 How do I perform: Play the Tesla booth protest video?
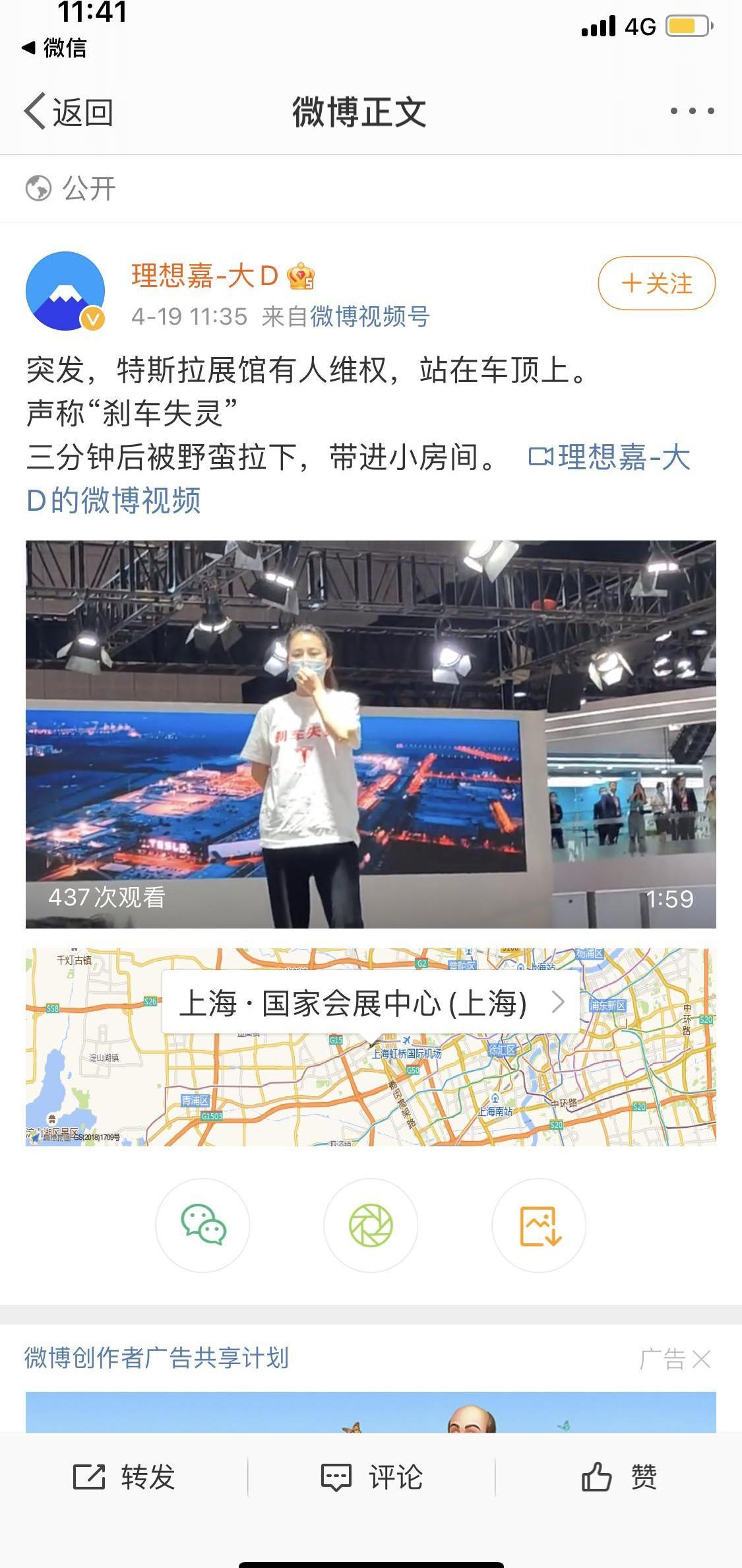coord(371,734)
